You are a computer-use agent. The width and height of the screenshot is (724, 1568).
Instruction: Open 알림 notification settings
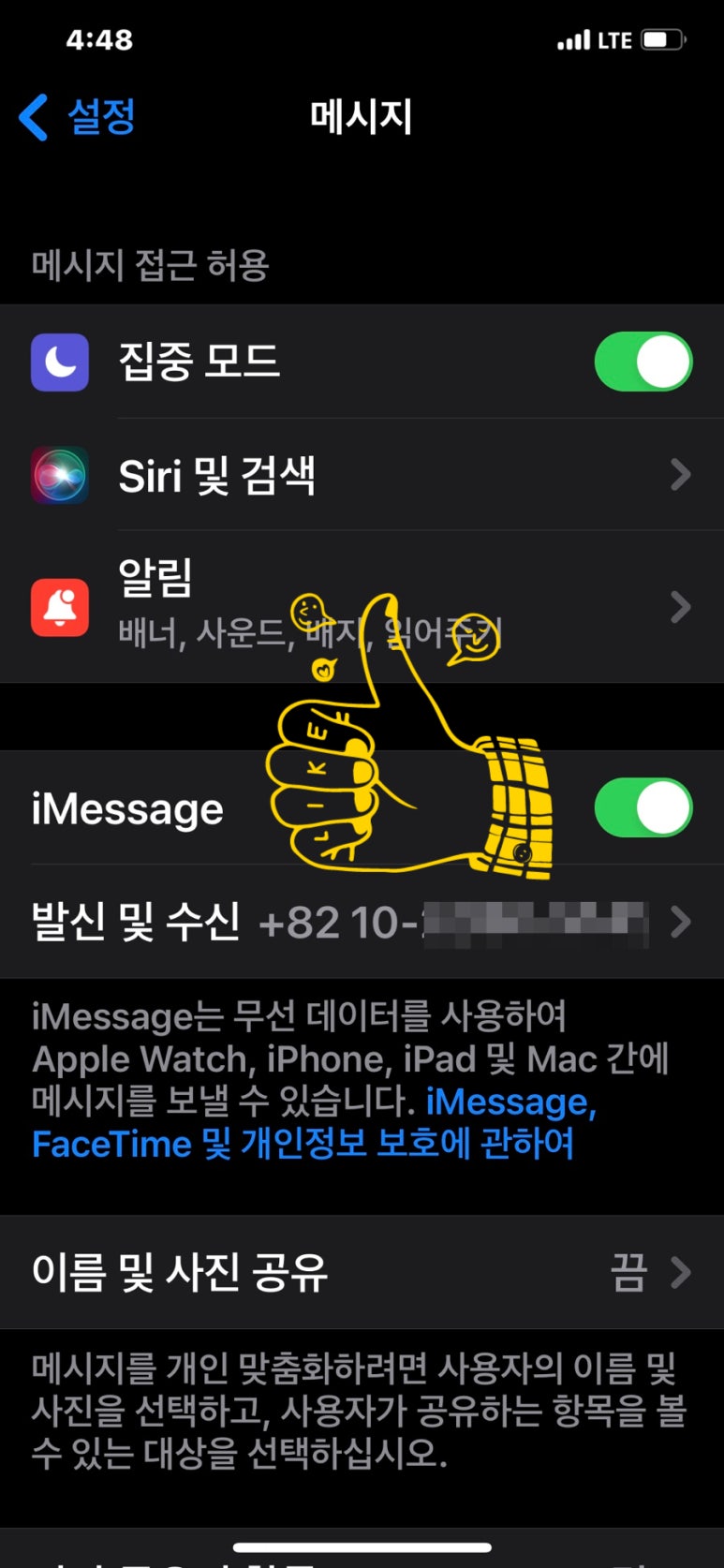click(362, 607)
